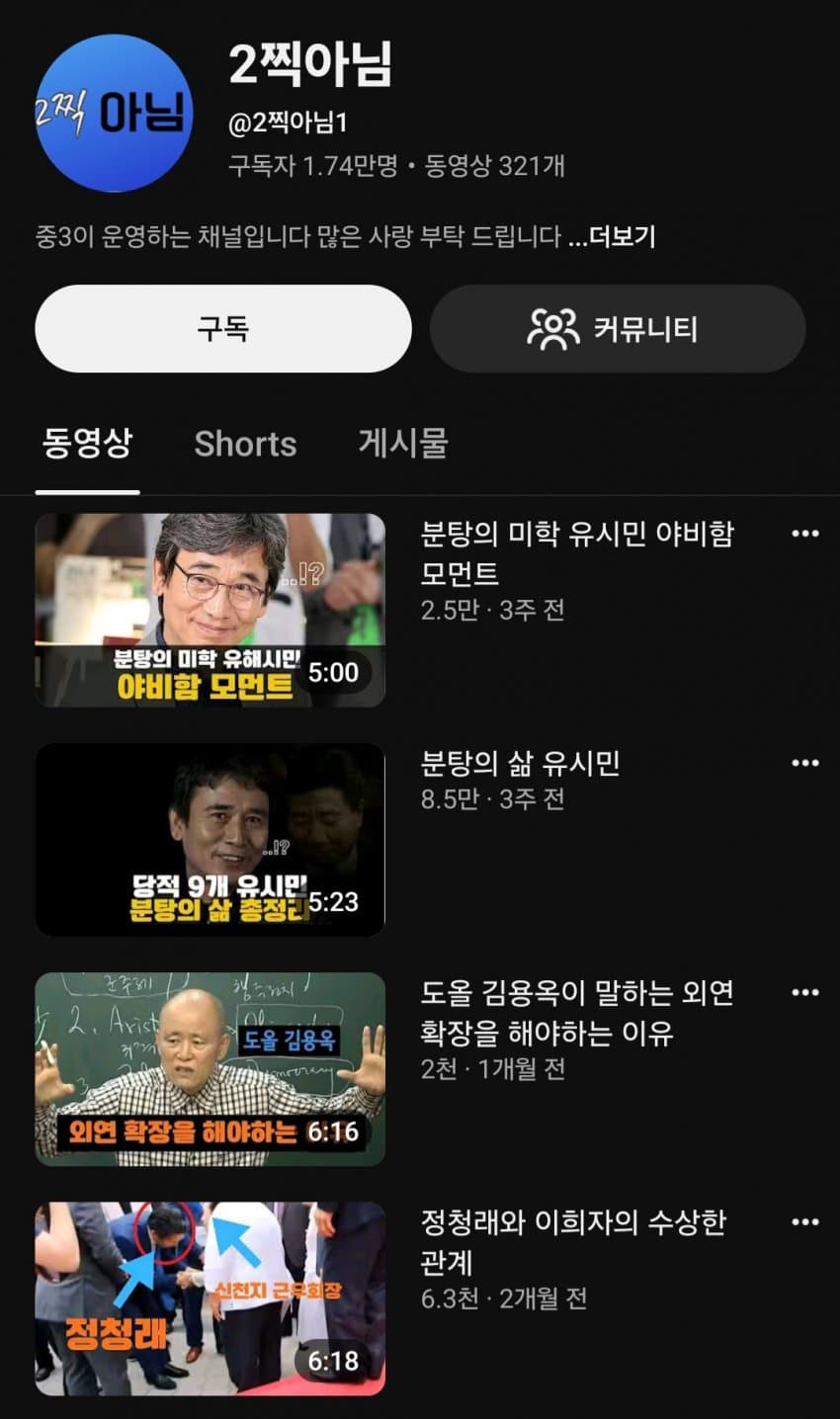
Task: Open overflow menu for the 도올 김용옥 video
Action: point(805,992)
